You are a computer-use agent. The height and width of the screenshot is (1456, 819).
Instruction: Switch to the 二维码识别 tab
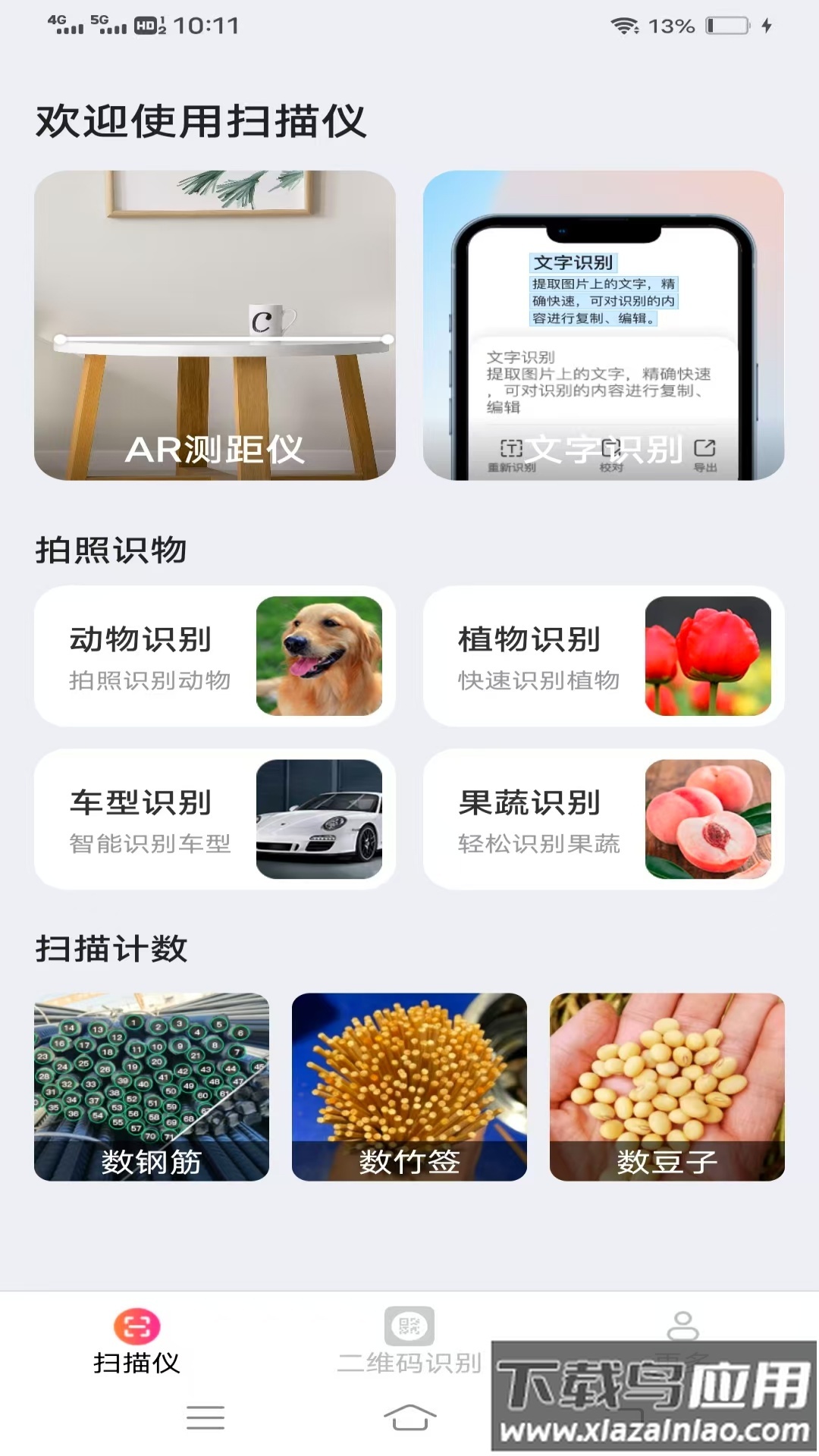pos(409,1357)
